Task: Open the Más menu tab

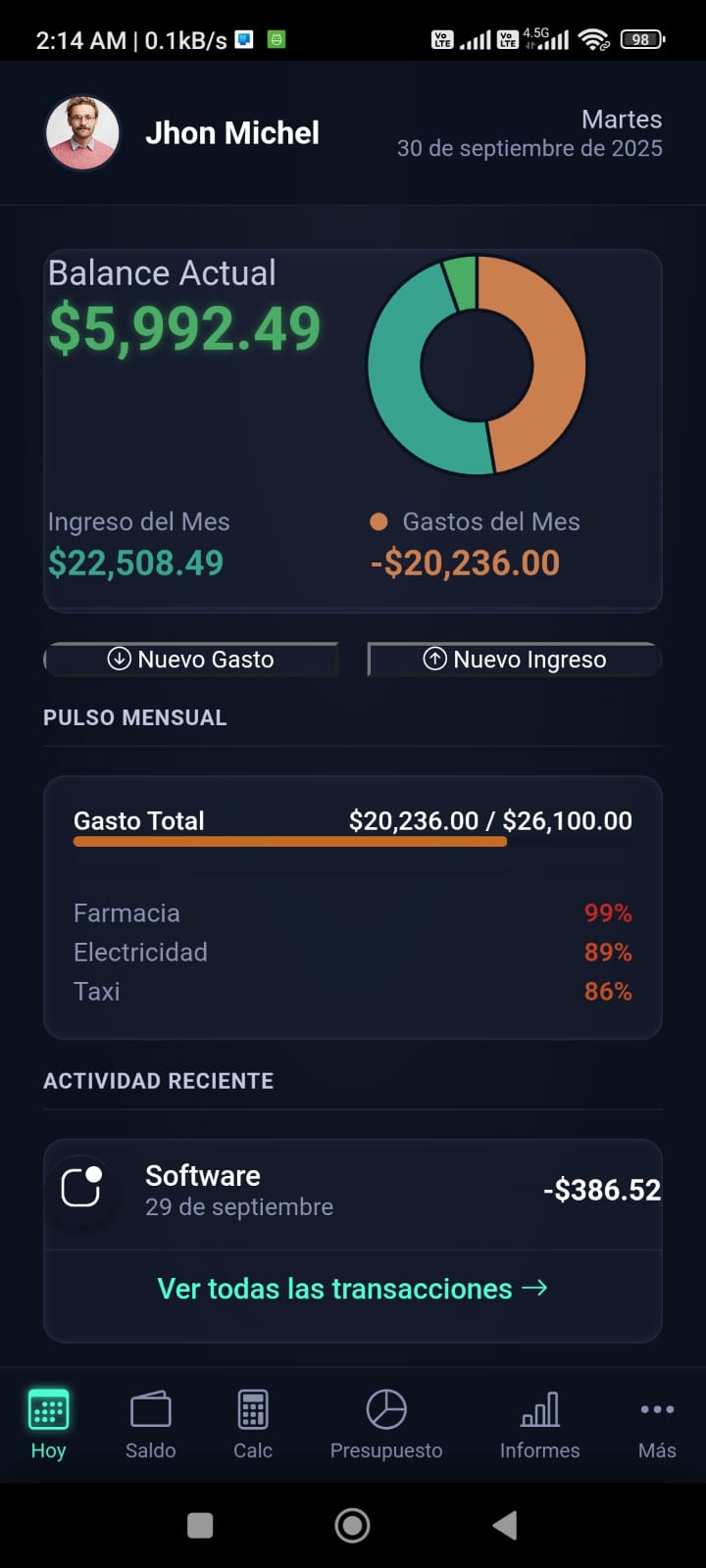Action: point(657,1424)
